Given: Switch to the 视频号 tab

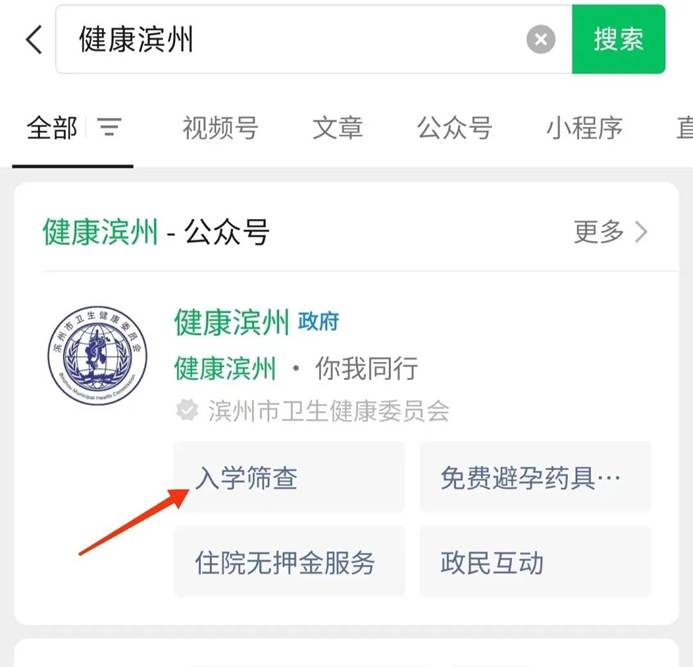Looking at the screenshot, I should click(220, 128).
